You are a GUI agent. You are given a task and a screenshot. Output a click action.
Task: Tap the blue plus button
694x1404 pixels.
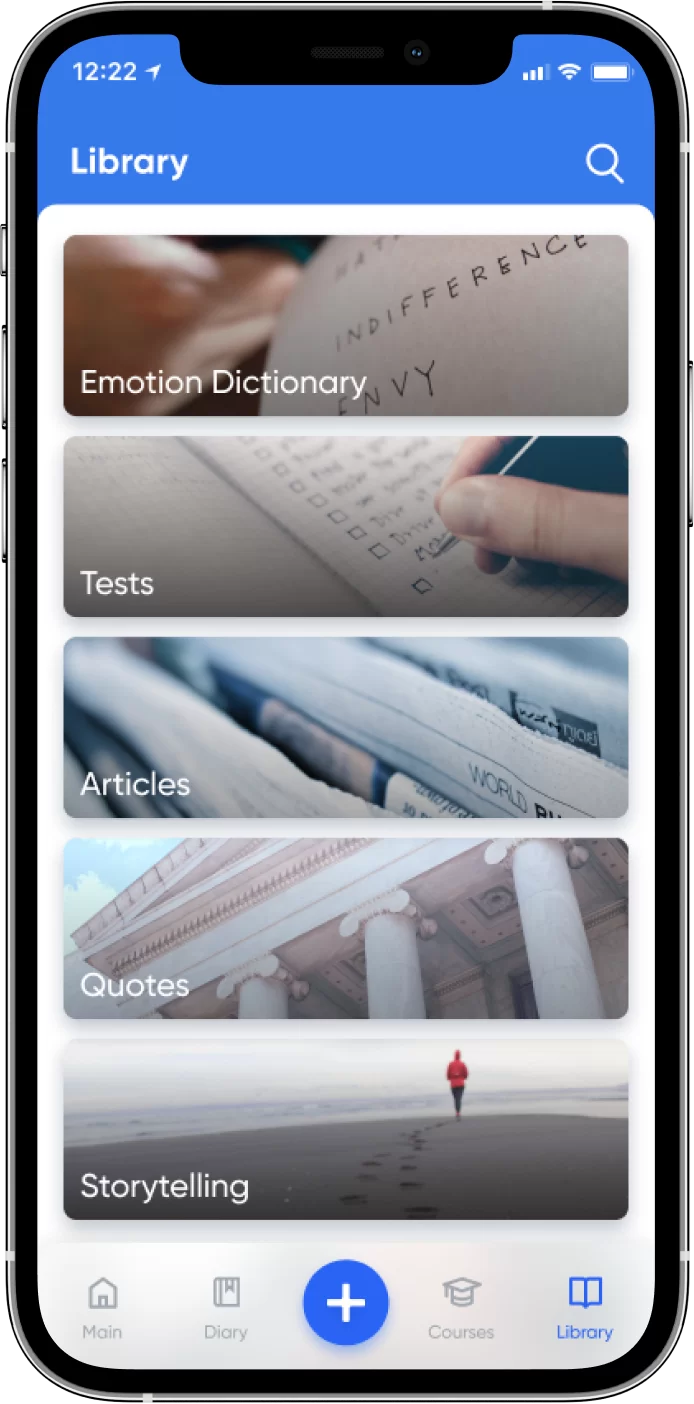coord(346,1302)
